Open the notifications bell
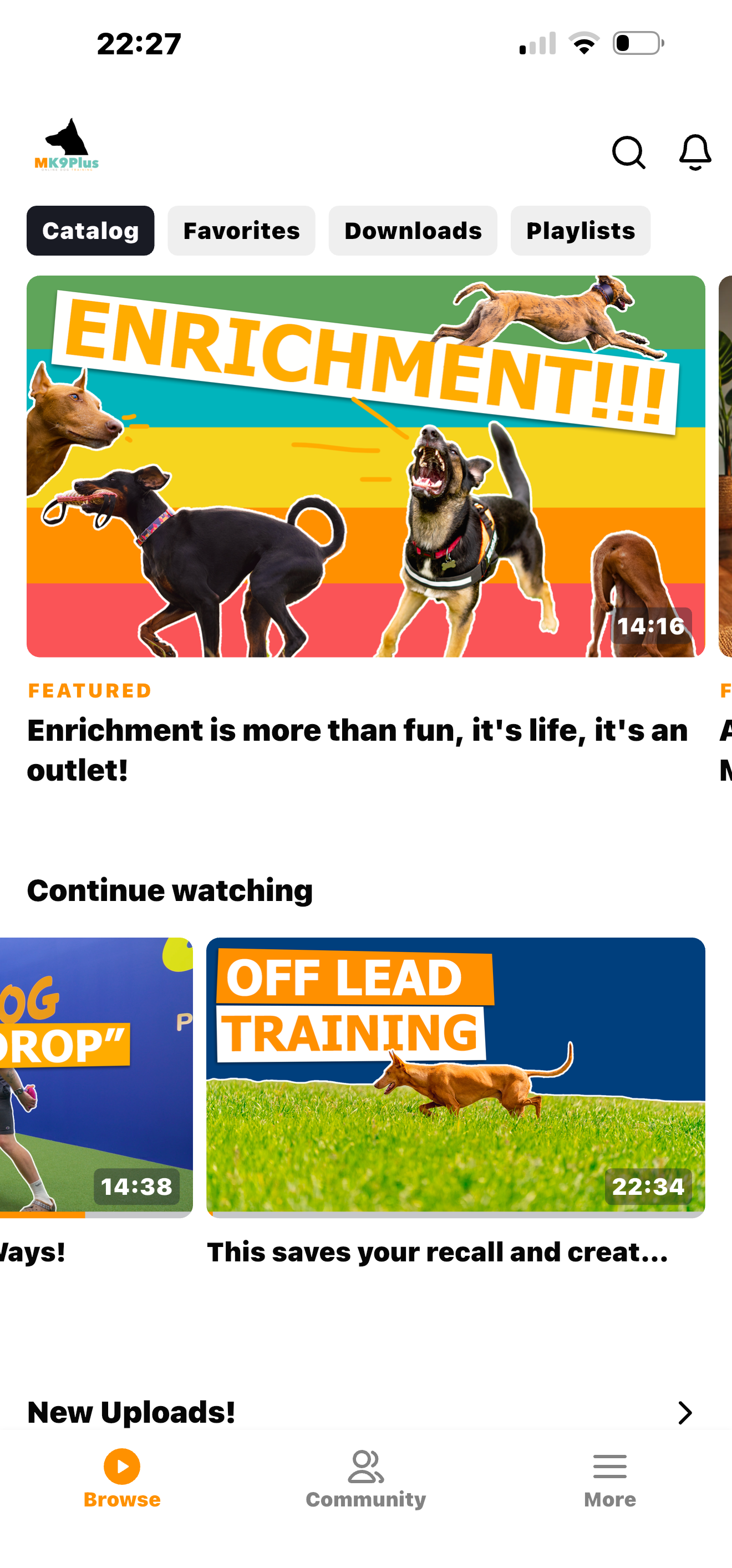This screenshot has height=1568, width=732. (695, 152)
